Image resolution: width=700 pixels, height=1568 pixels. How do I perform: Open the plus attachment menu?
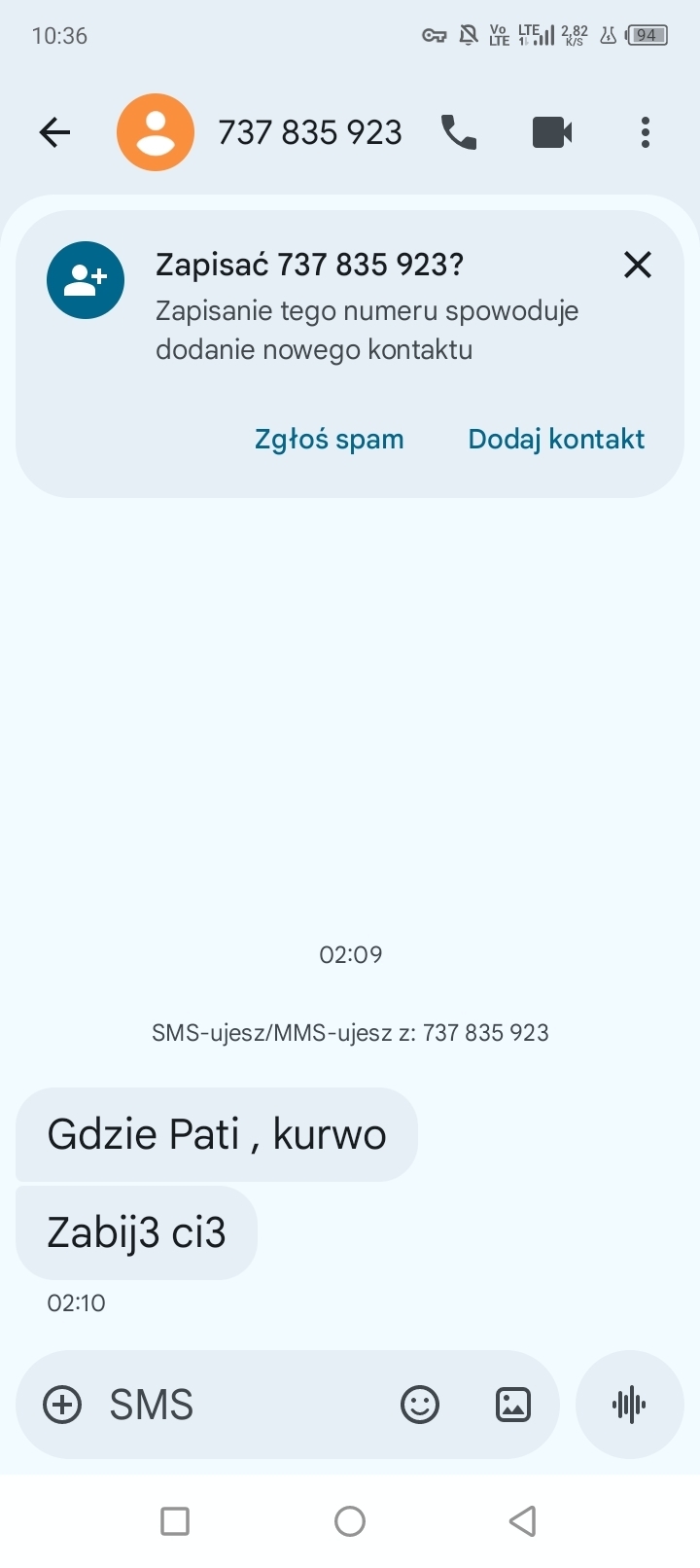point(62,1405)
